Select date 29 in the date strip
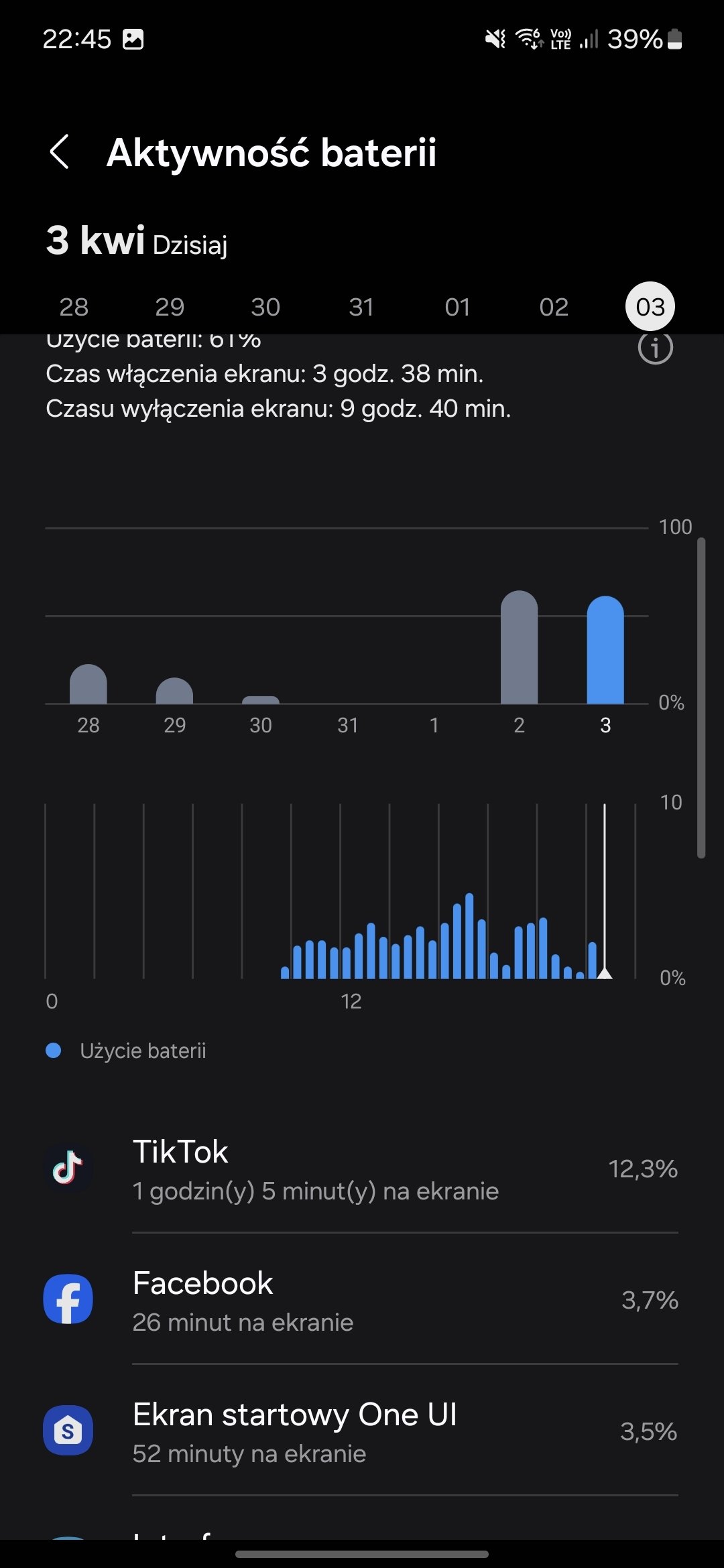 [170, 307]
